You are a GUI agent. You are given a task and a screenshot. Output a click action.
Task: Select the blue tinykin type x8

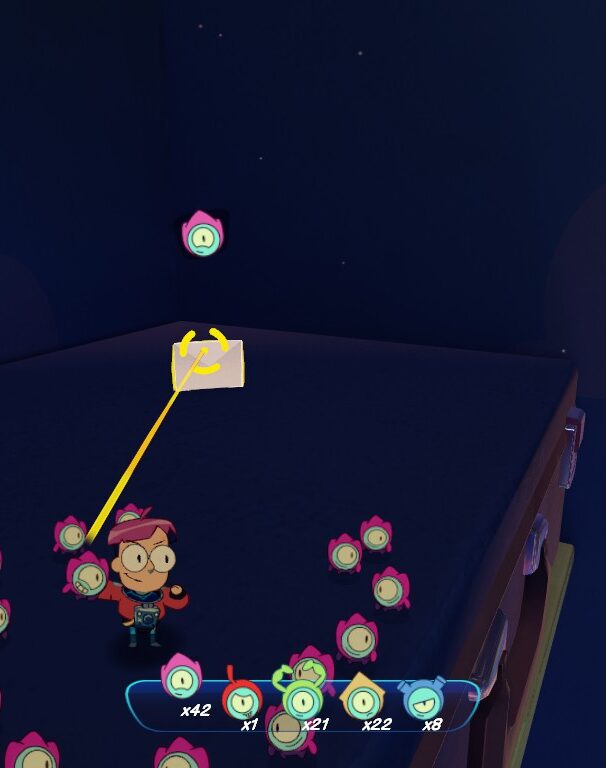[423, 698]
